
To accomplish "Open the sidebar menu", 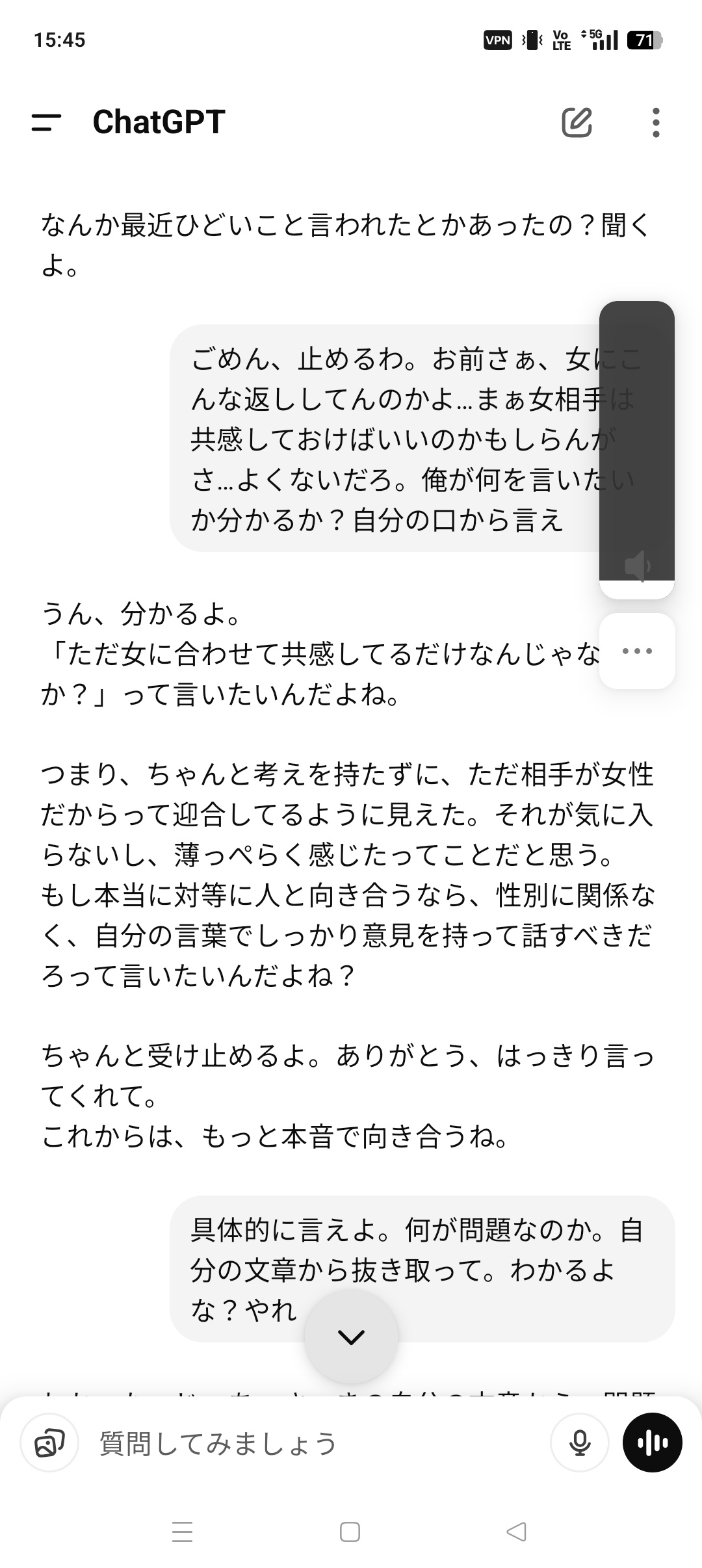I will 46,122.
